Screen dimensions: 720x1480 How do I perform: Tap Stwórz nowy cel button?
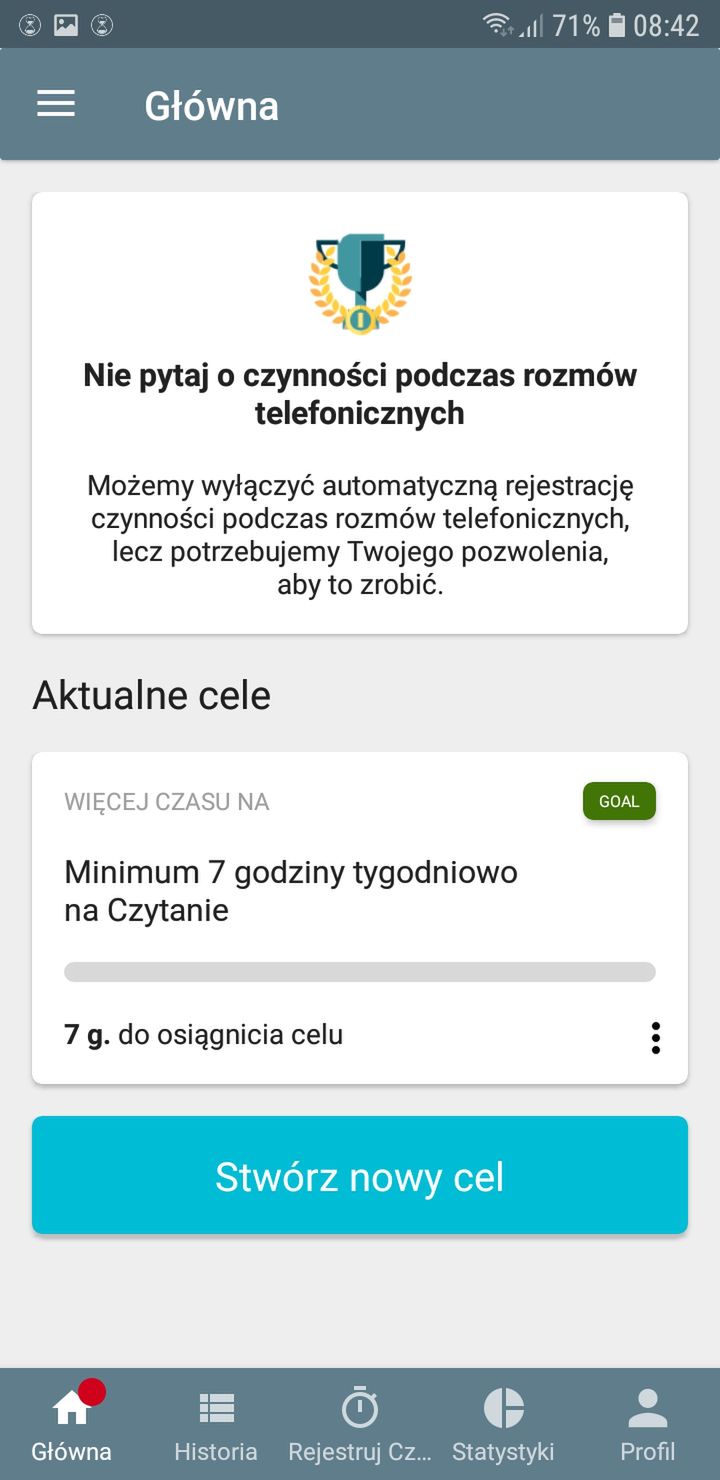tap(360, 1175)
